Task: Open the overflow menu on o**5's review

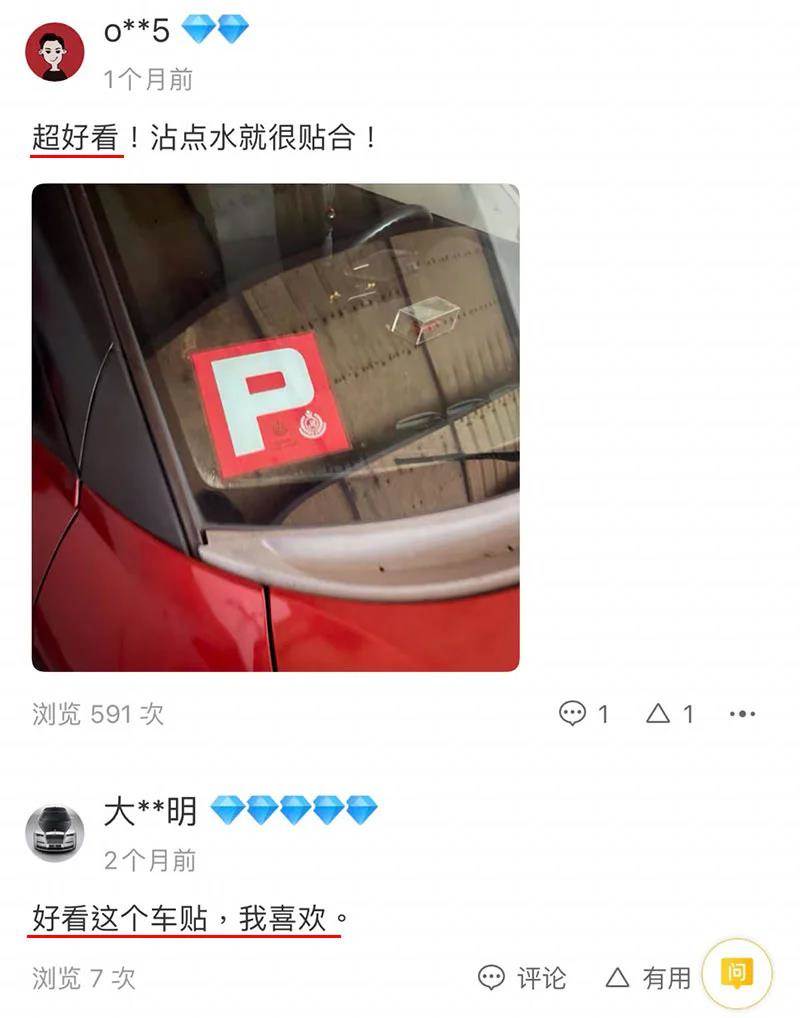Action: [x=743, y=714]
